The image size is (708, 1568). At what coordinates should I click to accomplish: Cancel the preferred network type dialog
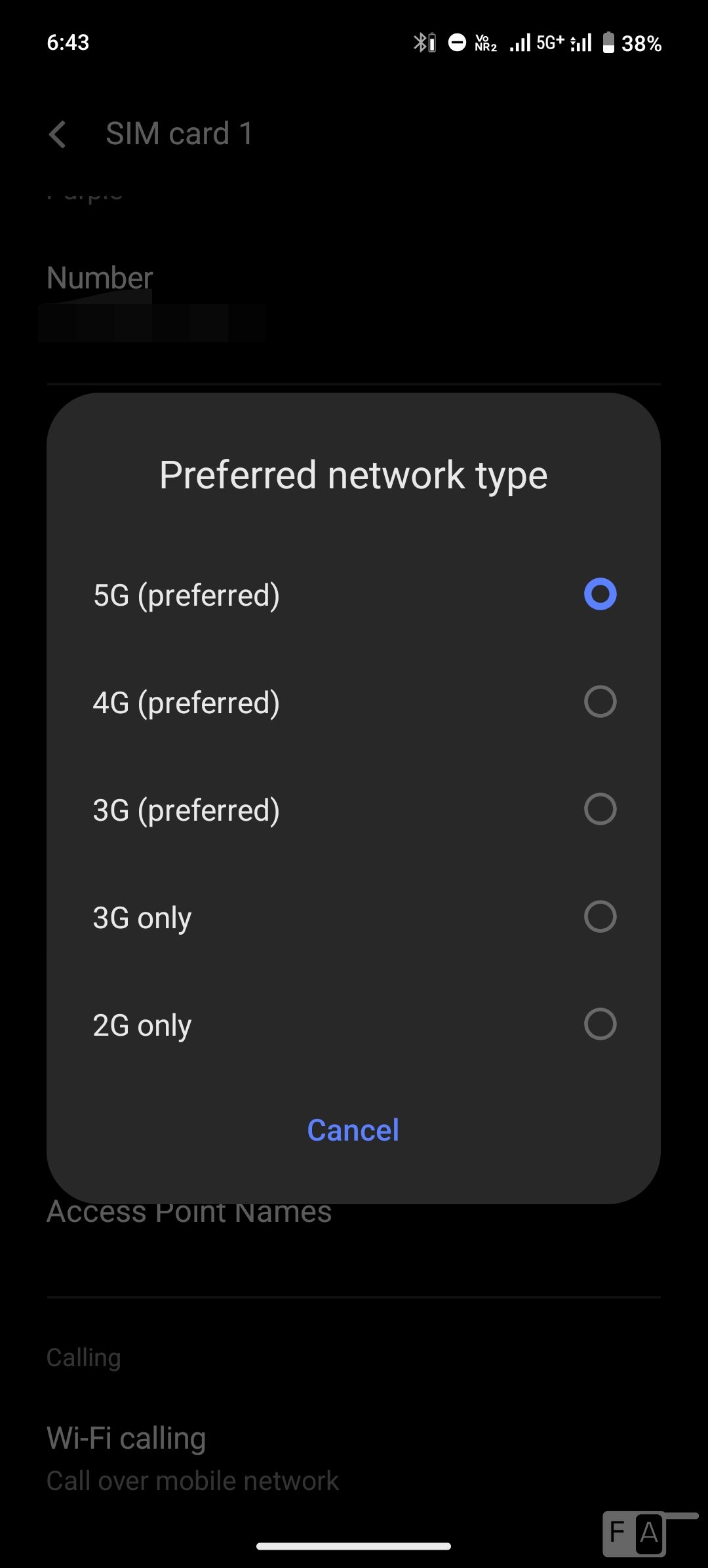coord(353,1130)
